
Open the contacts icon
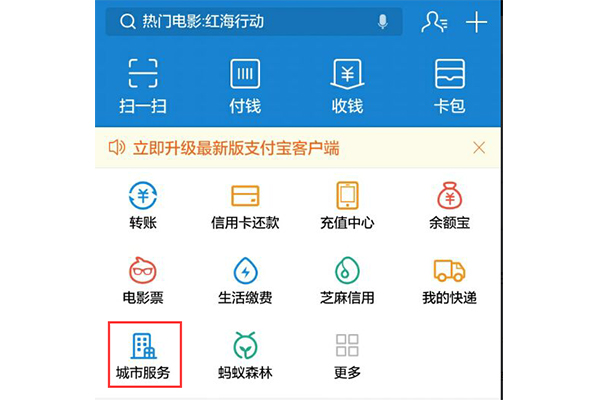point(434,22)
